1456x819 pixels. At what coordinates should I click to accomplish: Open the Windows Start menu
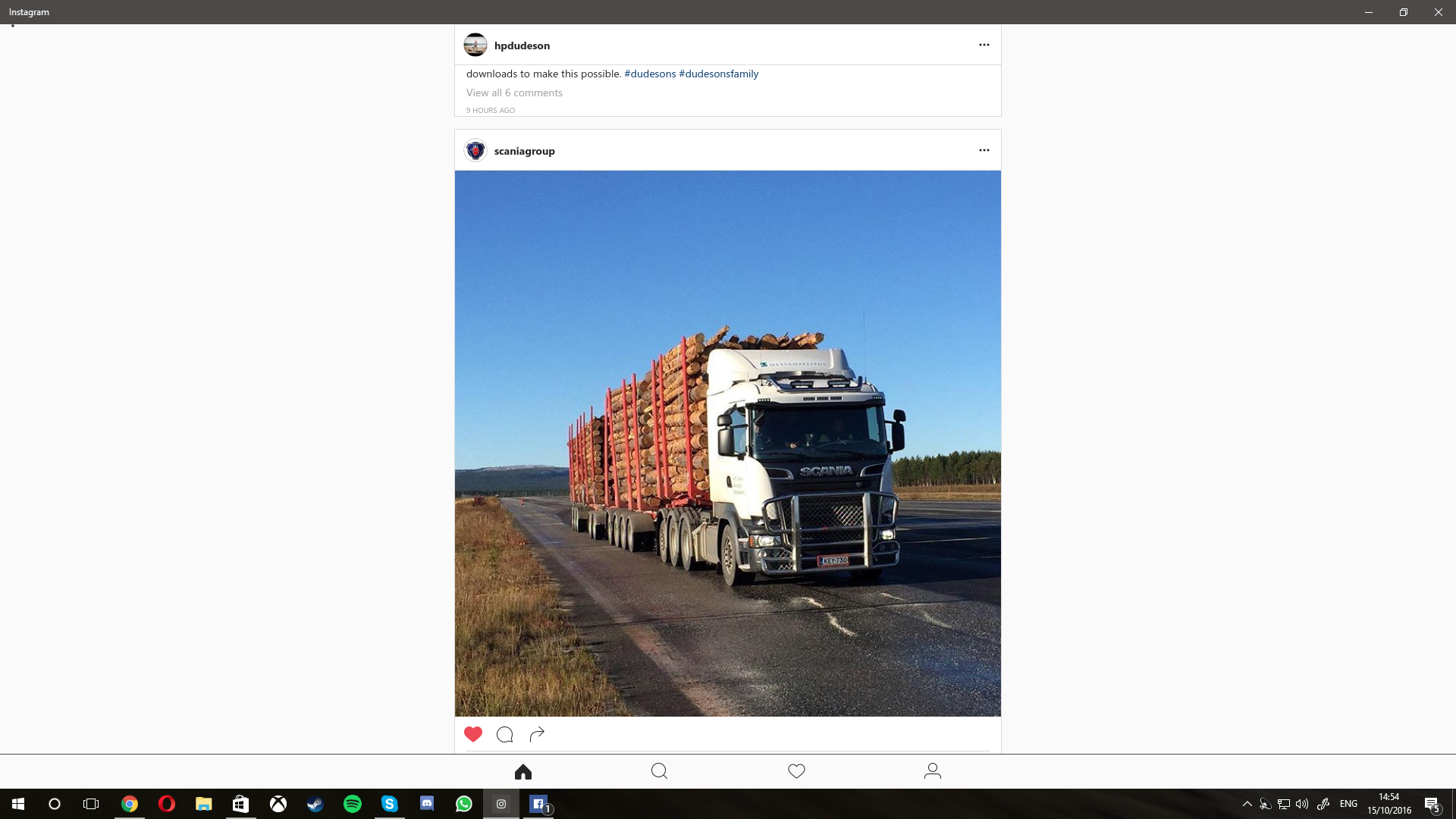18,804
